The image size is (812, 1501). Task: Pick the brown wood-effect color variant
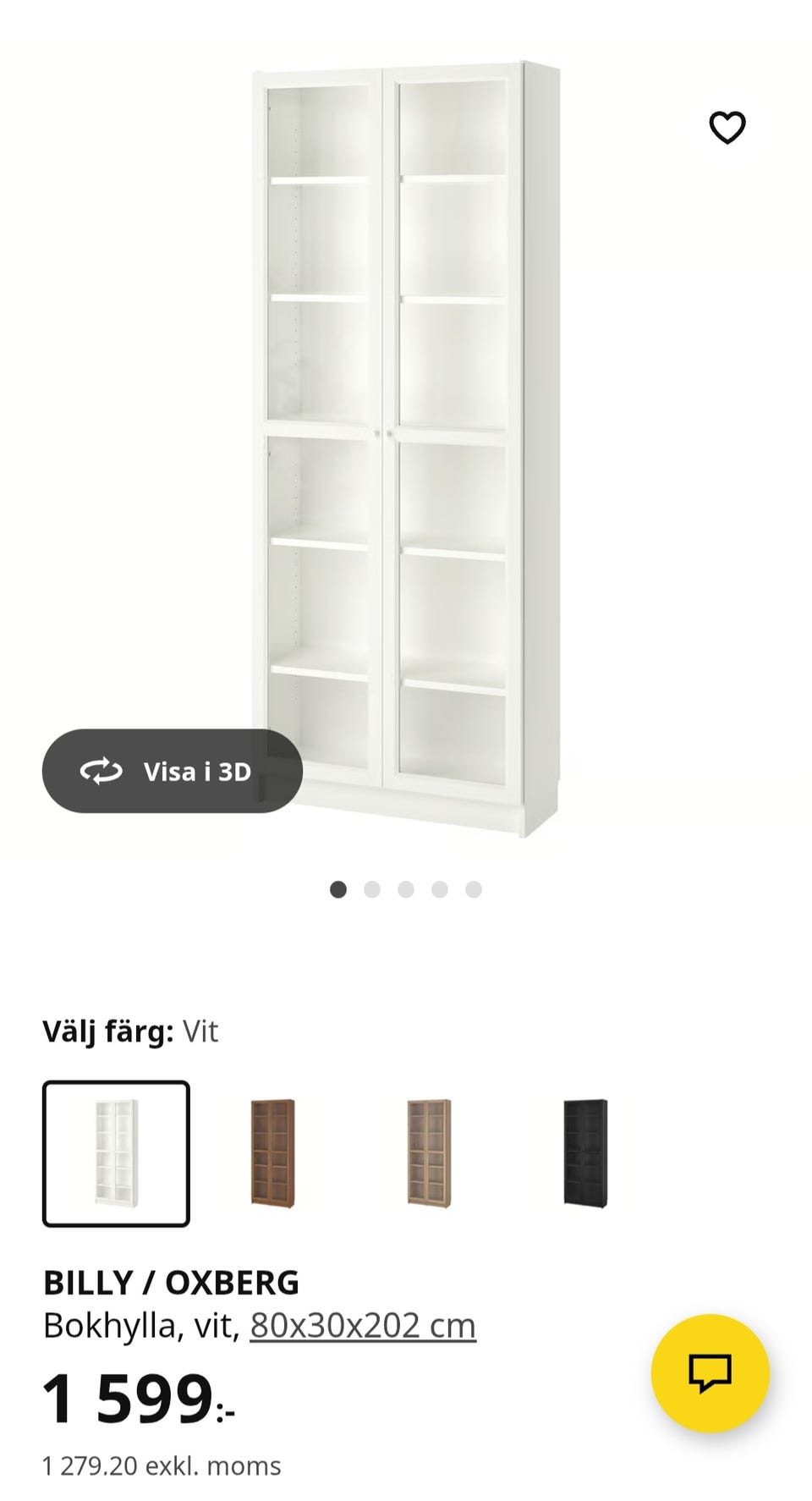273,1152
